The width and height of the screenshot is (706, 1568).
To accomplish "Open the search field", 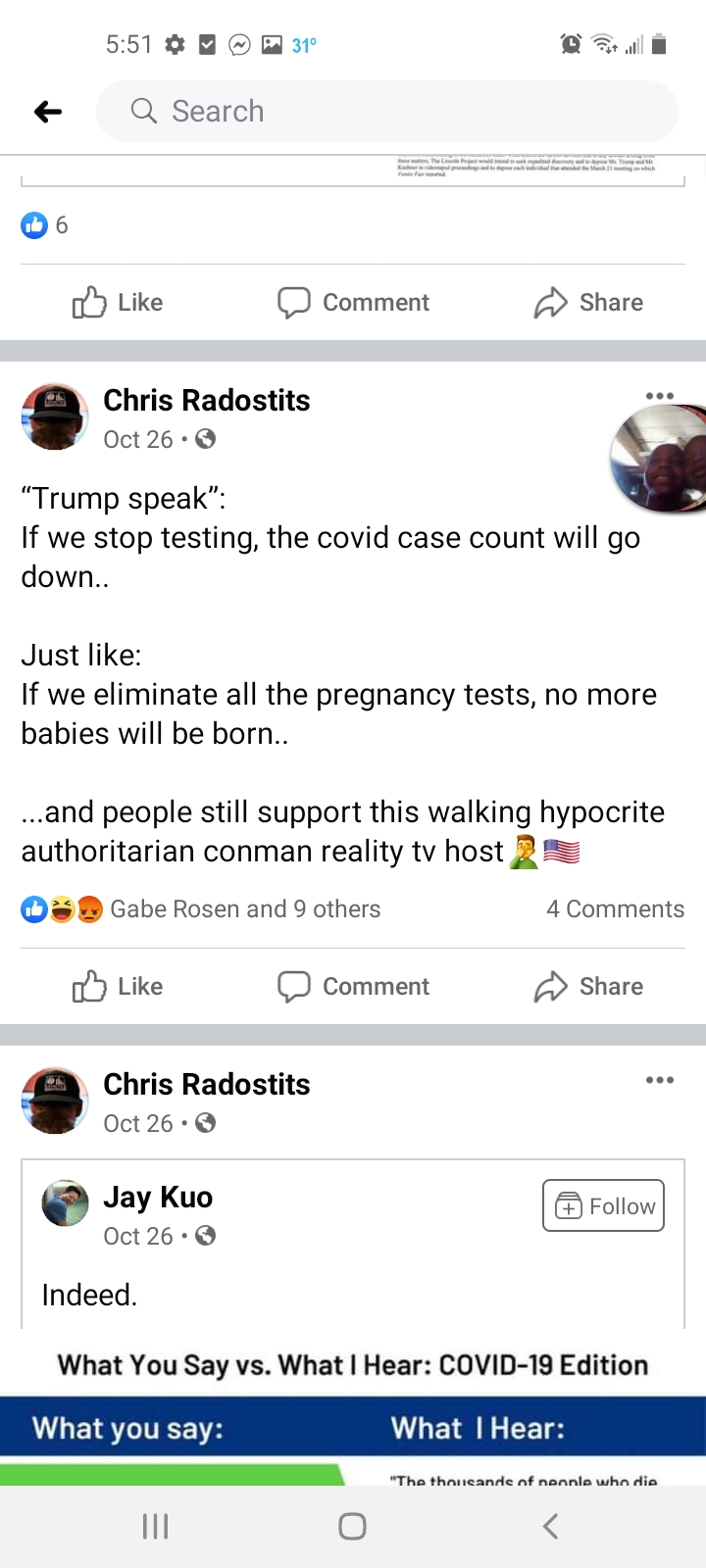I will click(386, 112).
